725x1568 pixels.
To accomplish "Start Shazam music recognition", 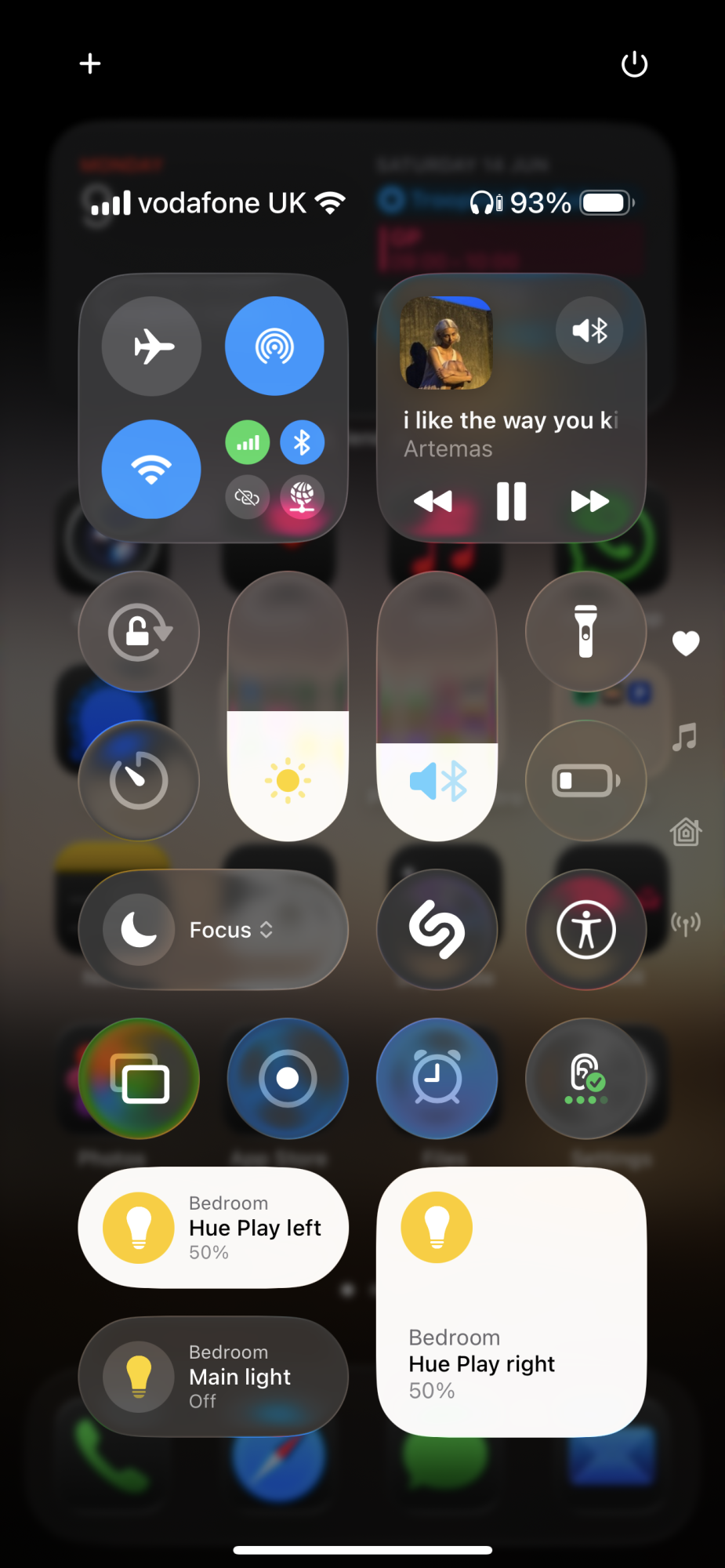I will (437, 930).
